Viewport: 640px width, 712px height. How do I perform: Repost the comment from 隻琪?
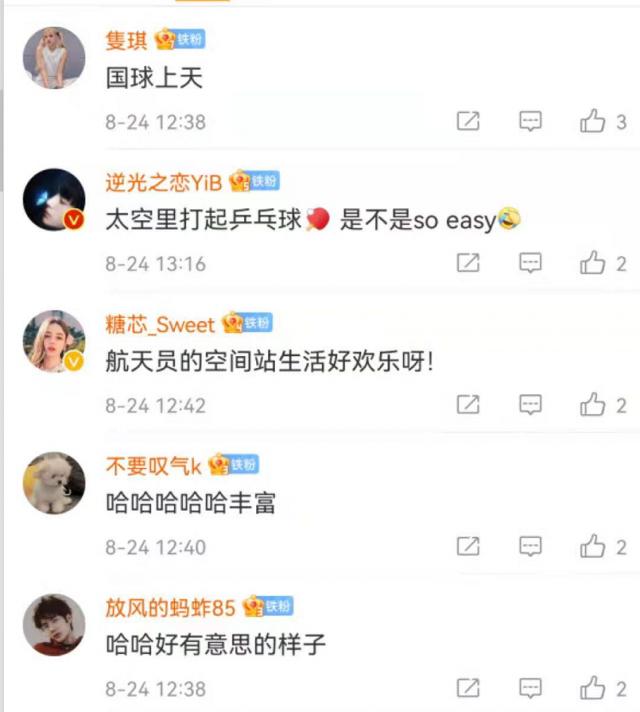(x=467, y=122)
